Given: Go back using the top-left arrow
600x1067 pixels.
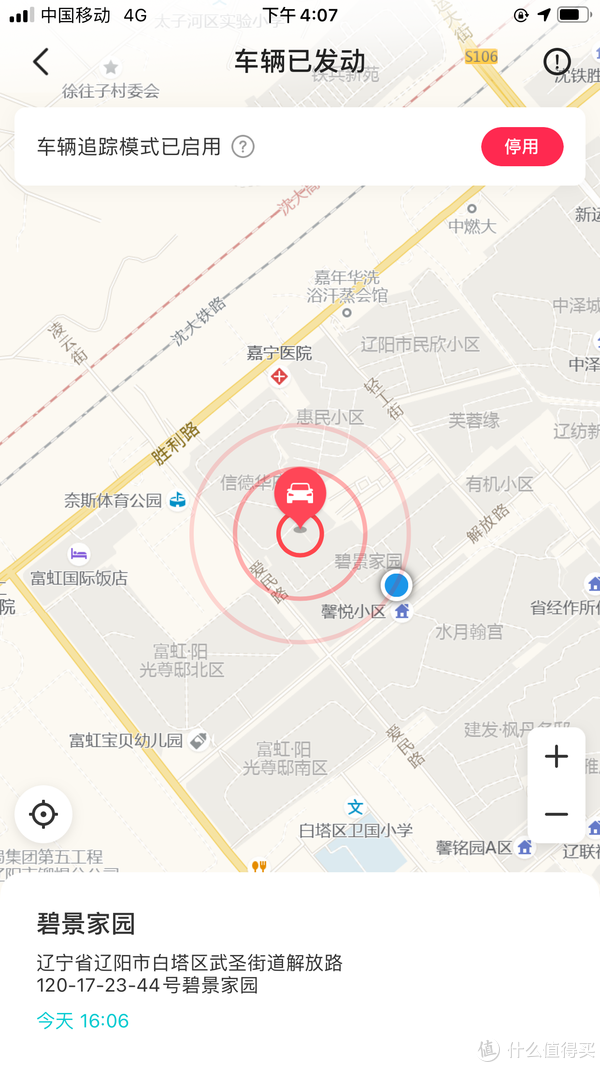Looking at the screenshot, I should 41,62.
